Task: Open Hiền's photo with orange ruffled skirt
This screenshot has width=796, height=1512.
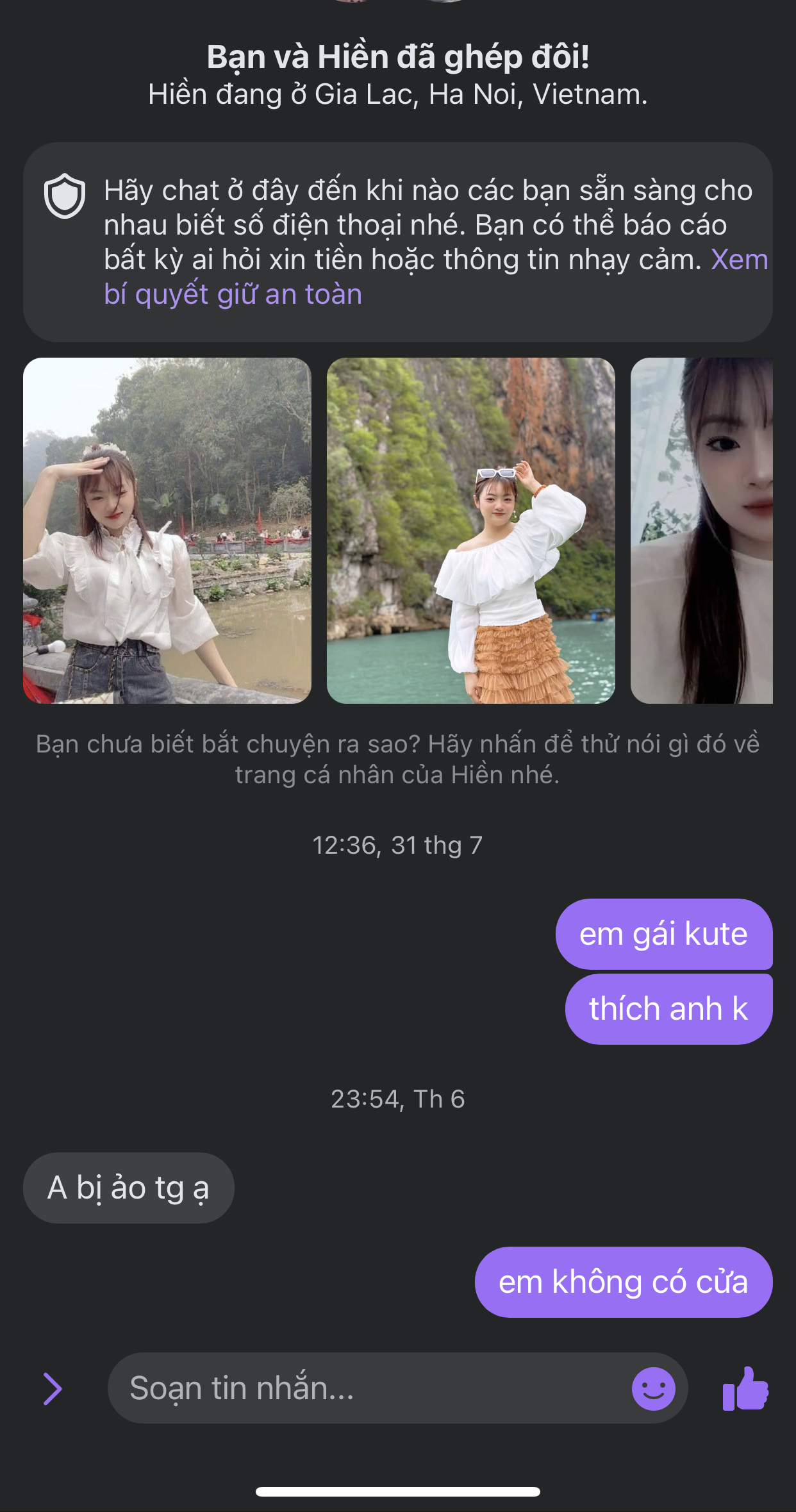Action: [x=470, y=531]
